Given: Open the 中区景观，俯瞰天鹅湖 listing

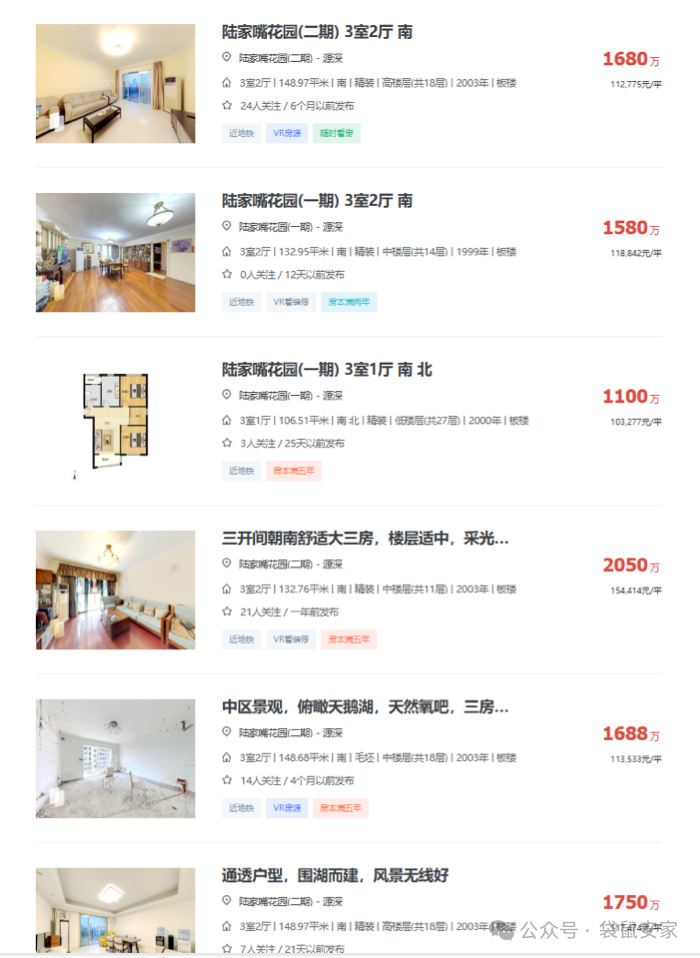Looking at the screenshot, I should click(x=365, y=708).
